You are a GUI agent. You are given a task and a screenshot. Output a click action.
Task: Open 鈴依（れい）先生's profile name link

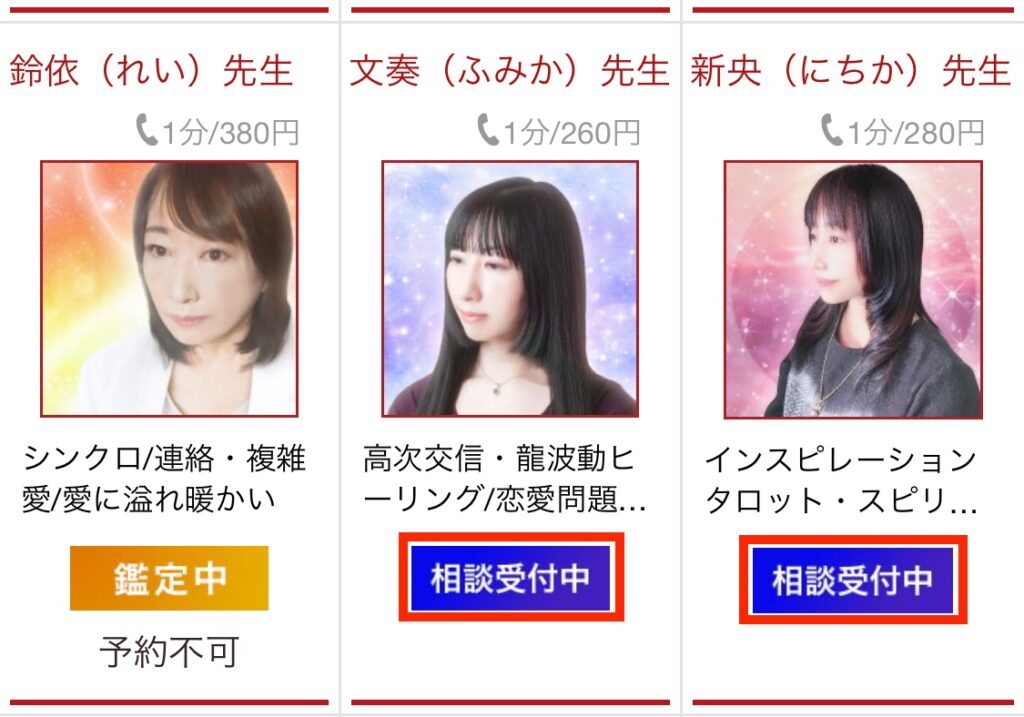(151, 72)
